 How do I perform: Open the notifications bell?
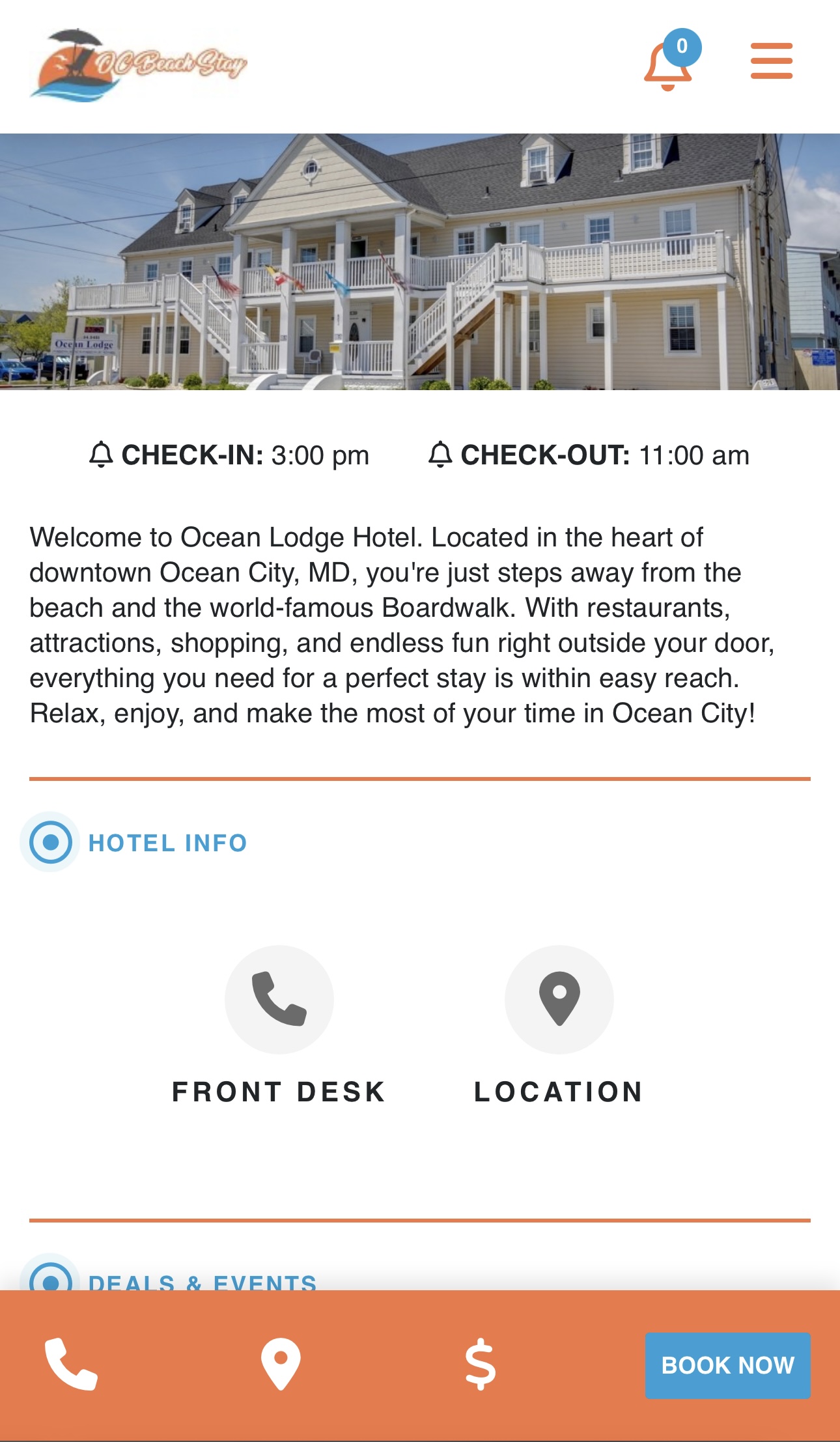click(x=669, y=64)
